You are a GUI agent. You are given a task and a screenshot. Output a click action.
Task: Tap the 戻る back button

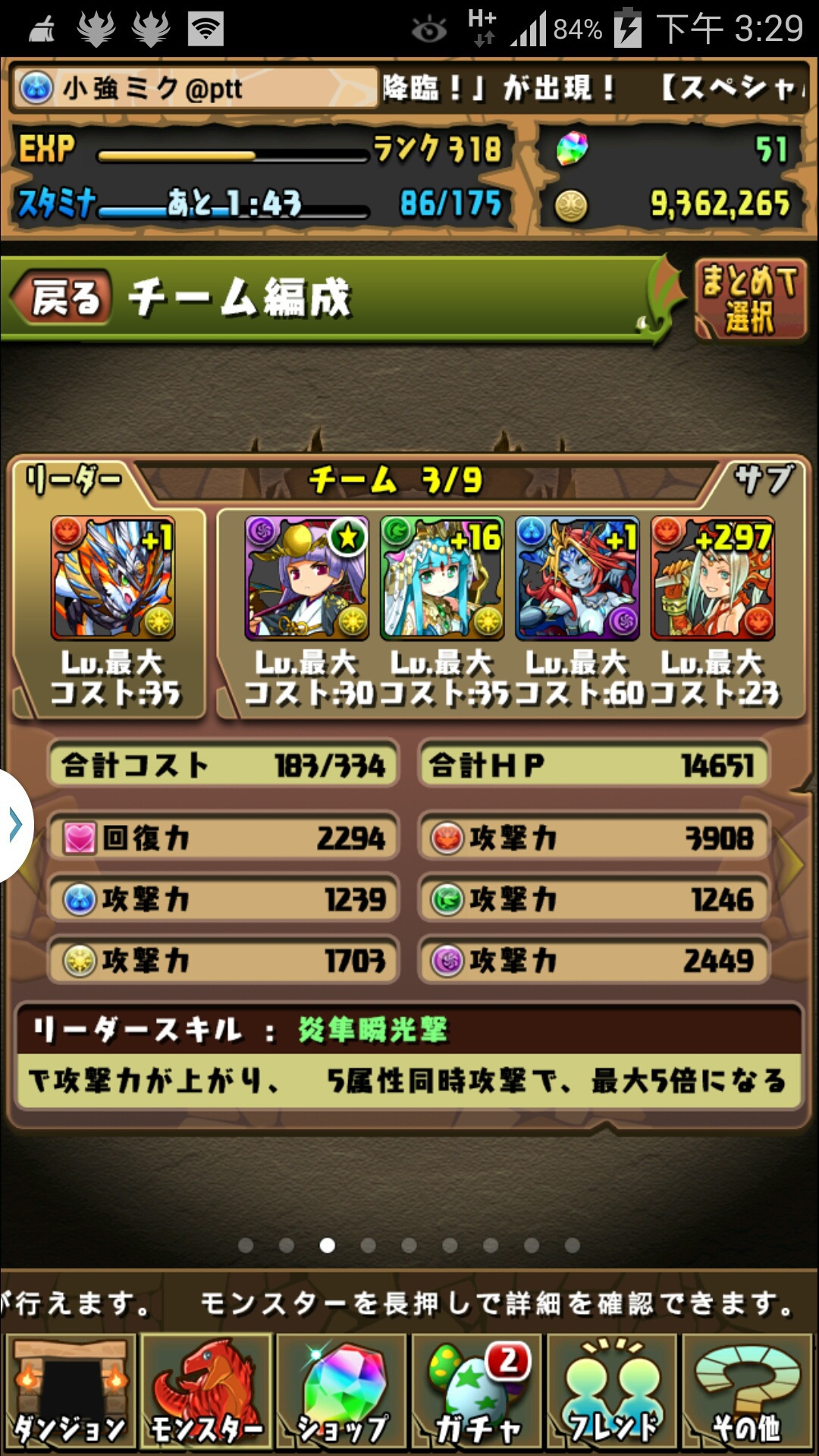(64, 298)
